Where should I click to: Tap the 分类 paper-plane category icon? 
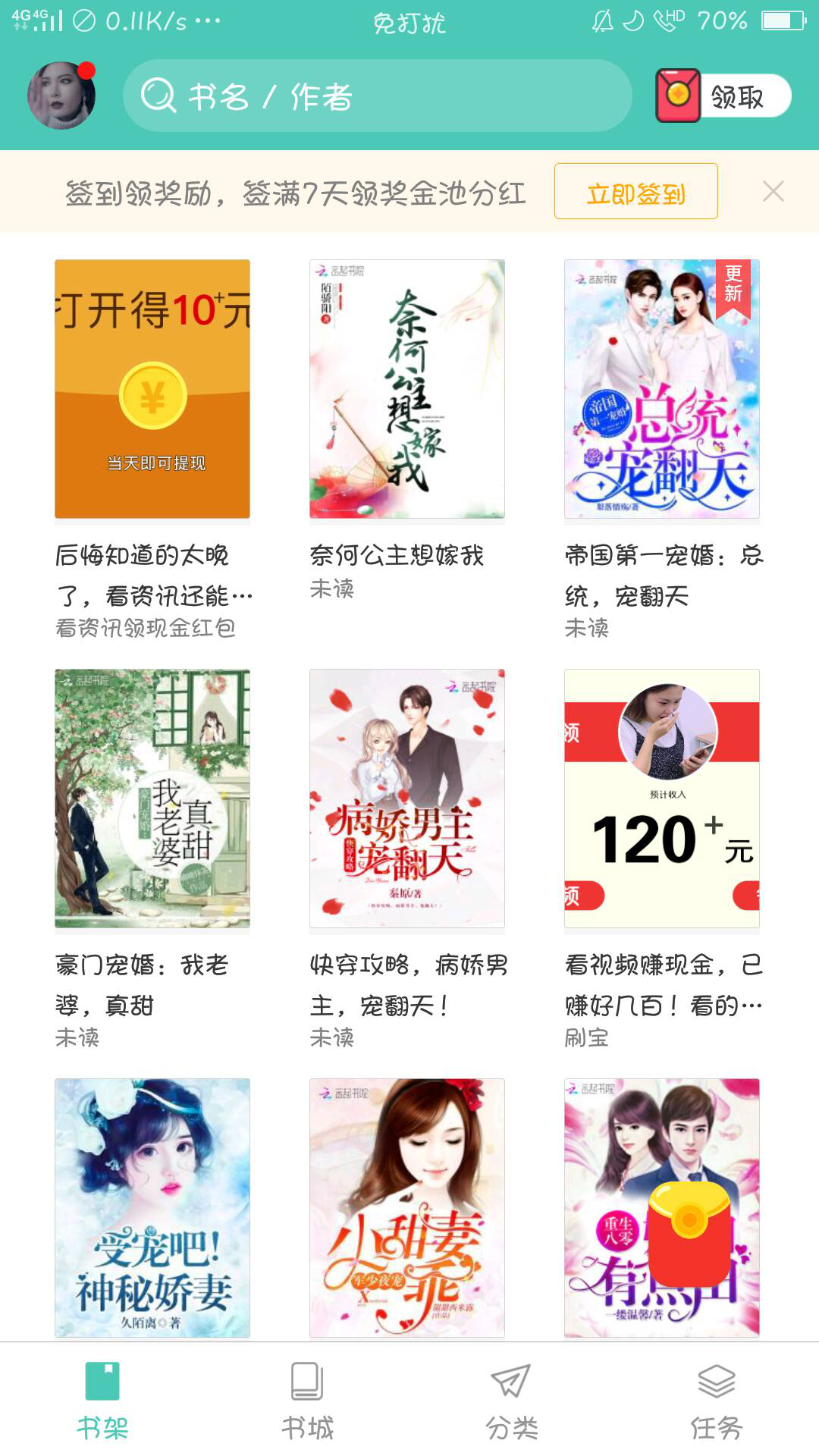(x=512, y=1395)
